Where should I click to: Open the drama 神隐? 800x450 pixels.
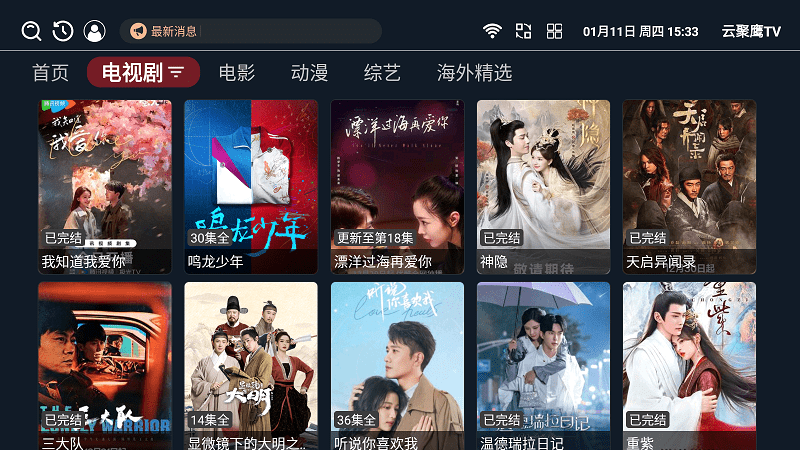tap(543, 186)
